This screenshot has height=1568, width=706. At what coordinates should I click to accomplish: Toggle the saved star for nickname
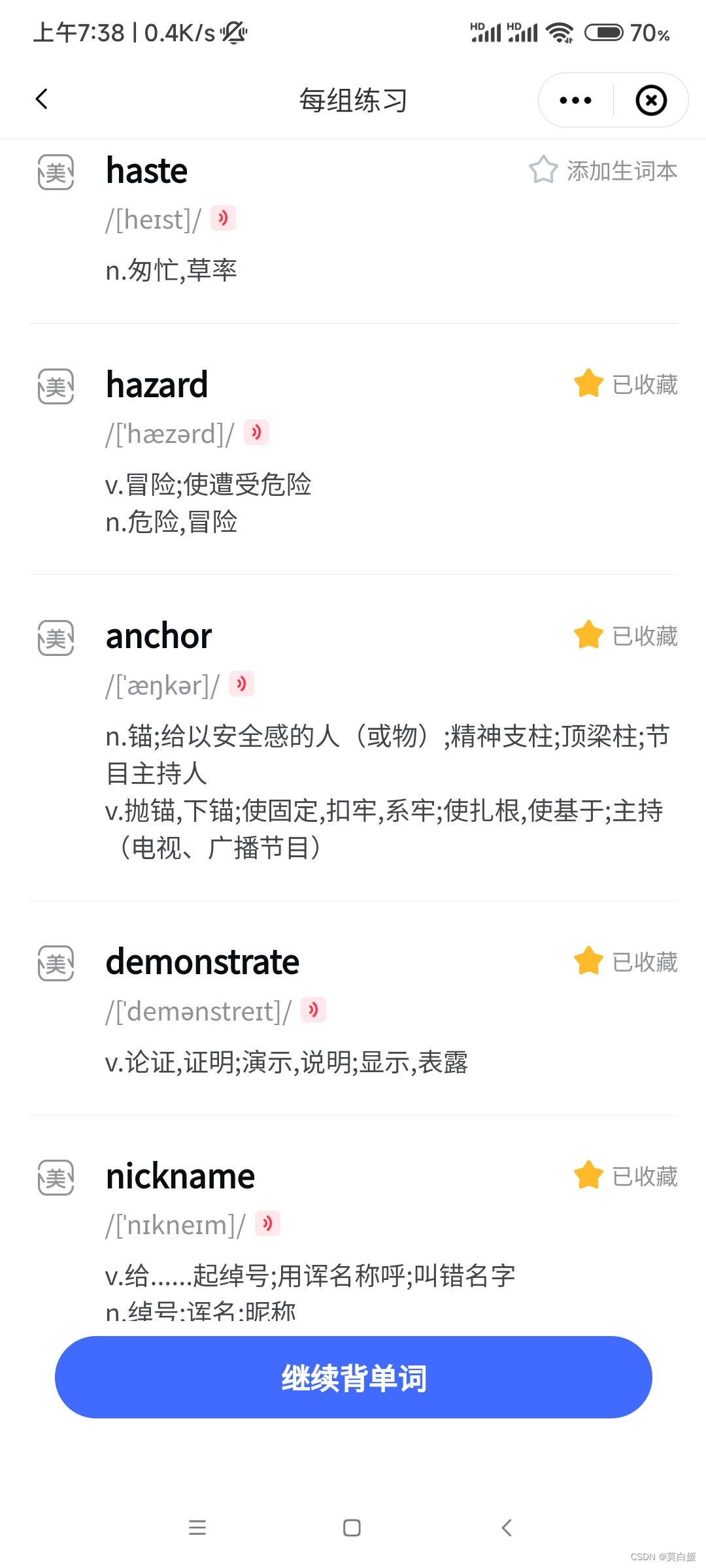[624, 1176]
